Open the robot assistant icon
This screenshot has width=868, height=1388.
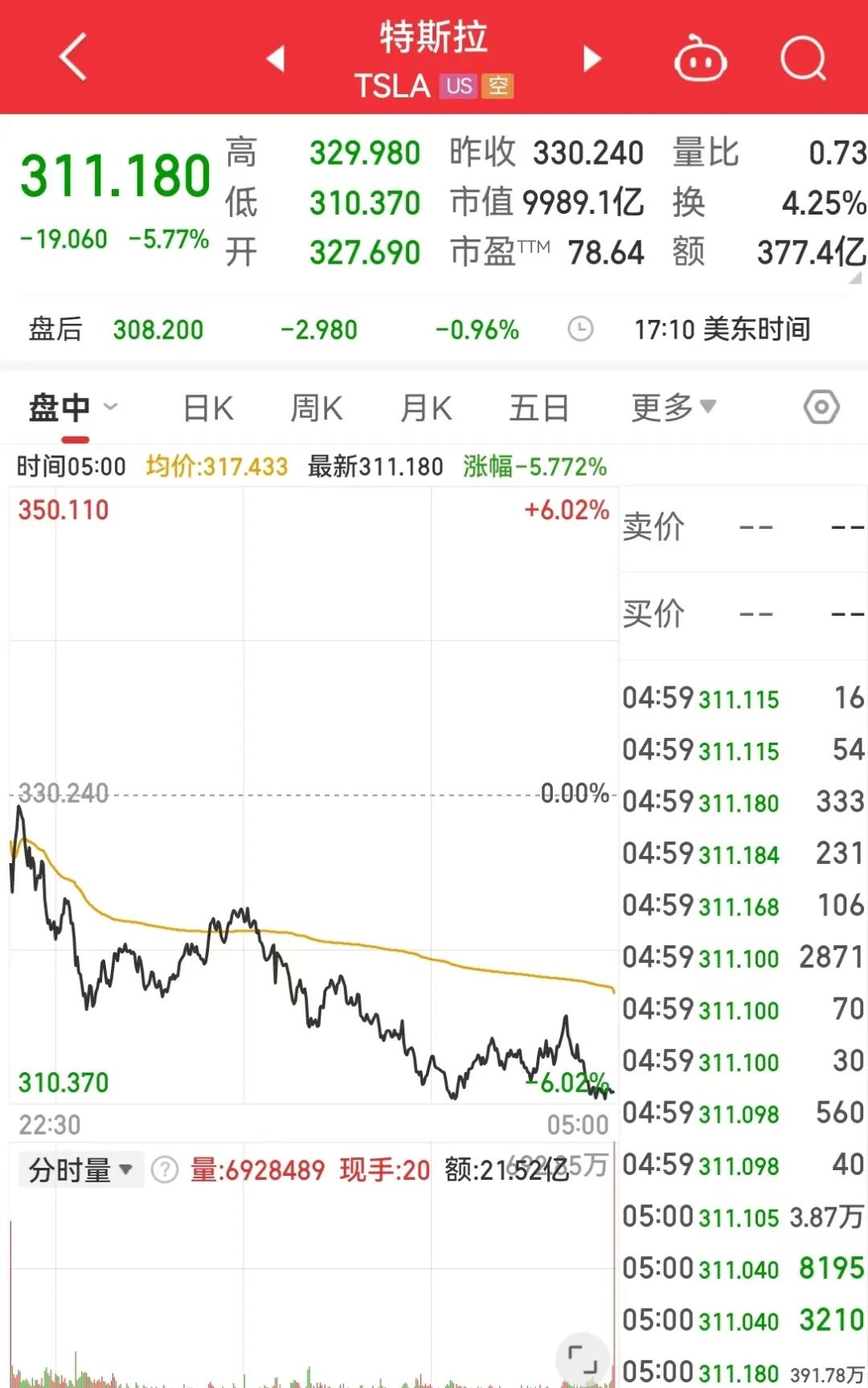700,59
